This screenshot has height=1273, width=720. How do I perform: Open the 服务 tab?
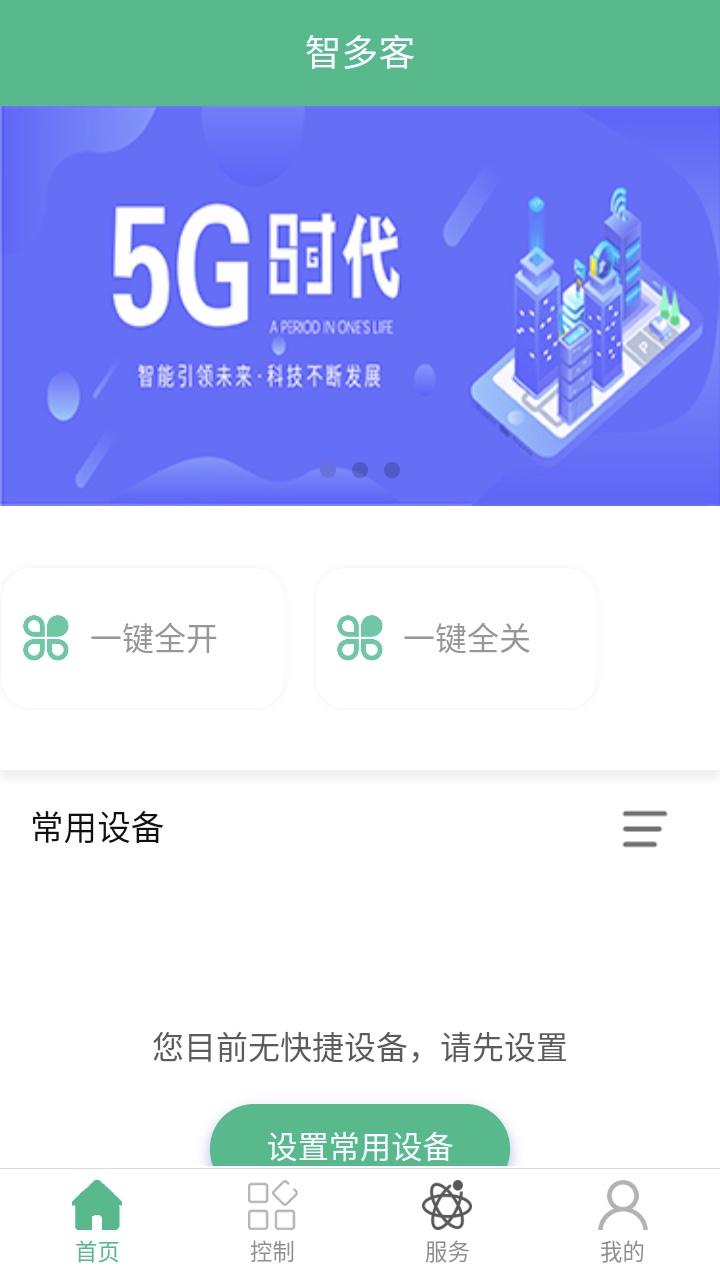tap(447, 1221)
